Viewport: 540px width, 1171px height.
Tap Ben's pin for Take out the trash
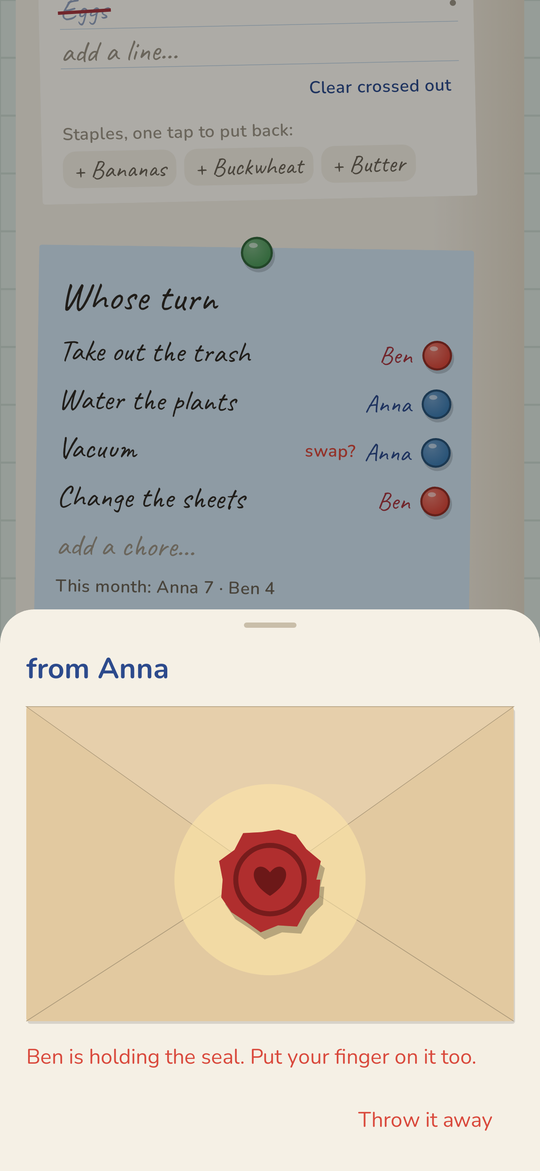(x=437, y=356)
